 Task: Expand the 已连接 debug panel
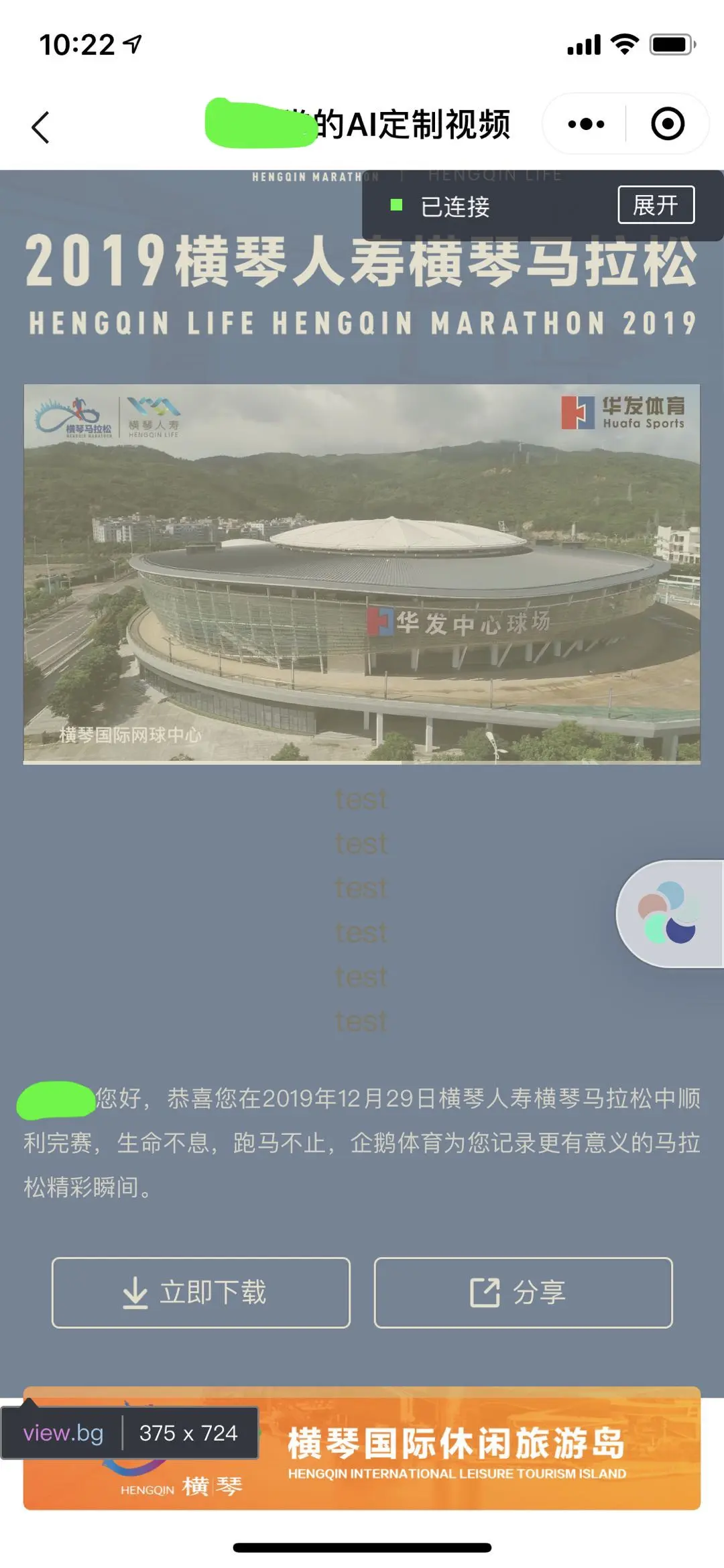click(x=656, y=205)
